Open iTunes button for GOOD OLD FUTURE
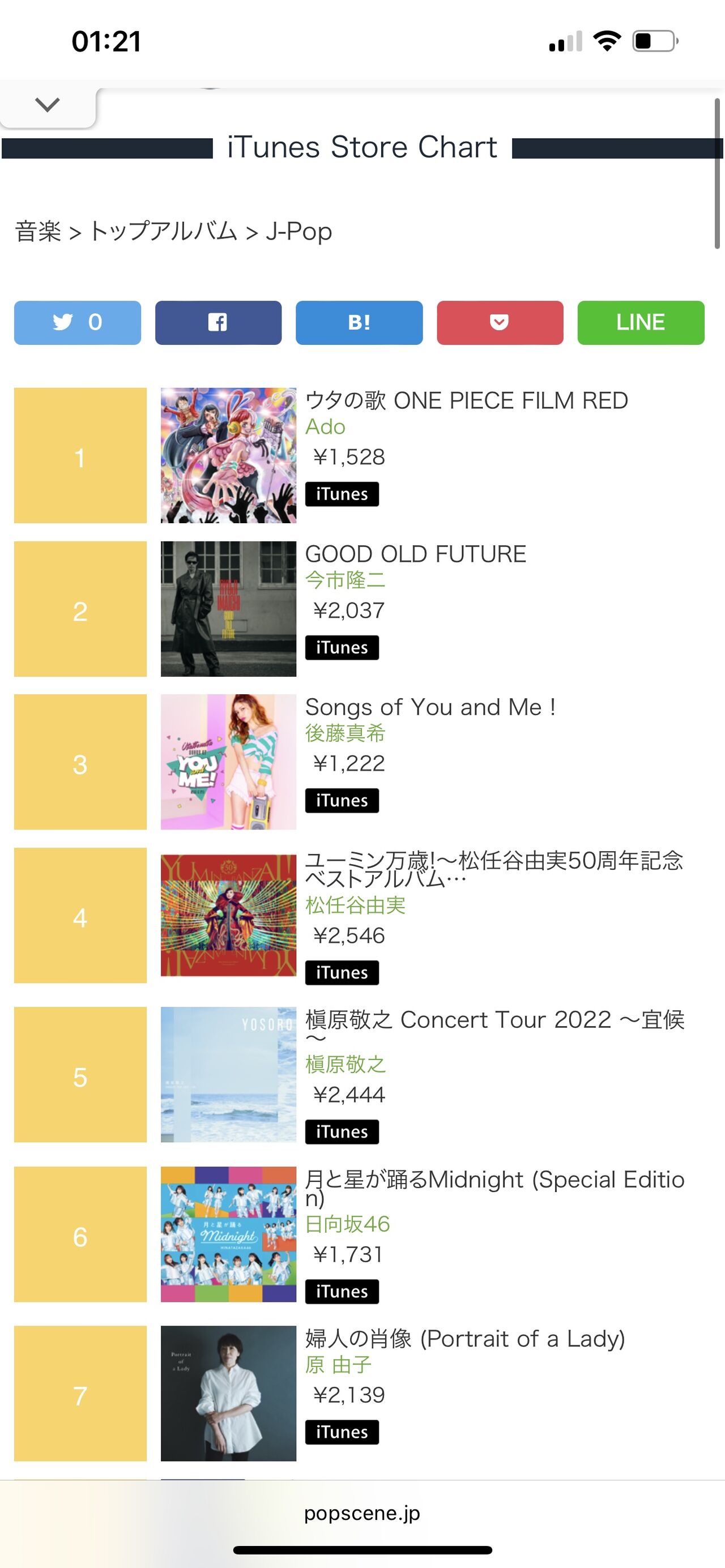 (x=342, y=647)
